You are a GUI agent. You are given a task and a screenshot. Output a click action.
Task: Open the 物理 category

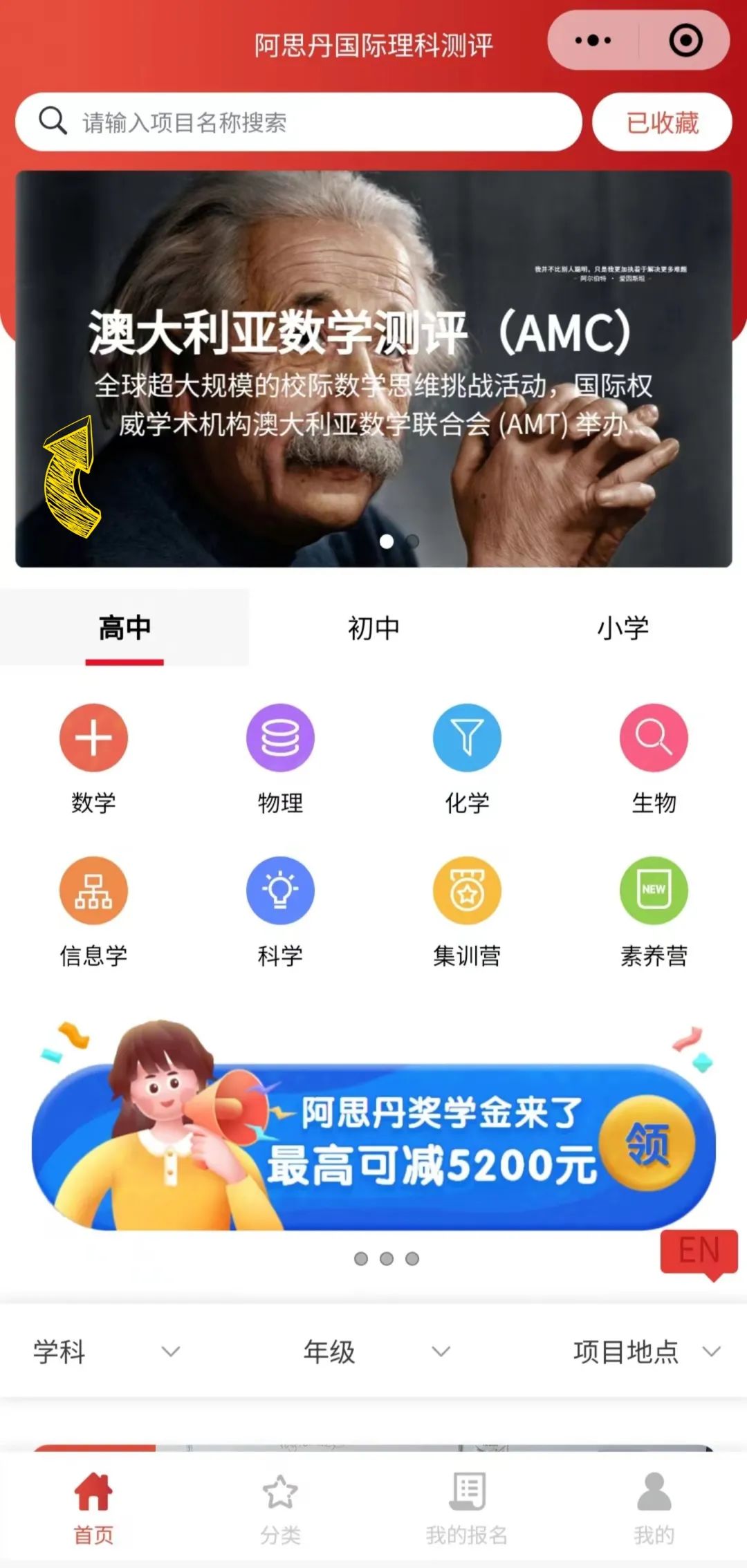pyautogui.click(x=280, y=758)
